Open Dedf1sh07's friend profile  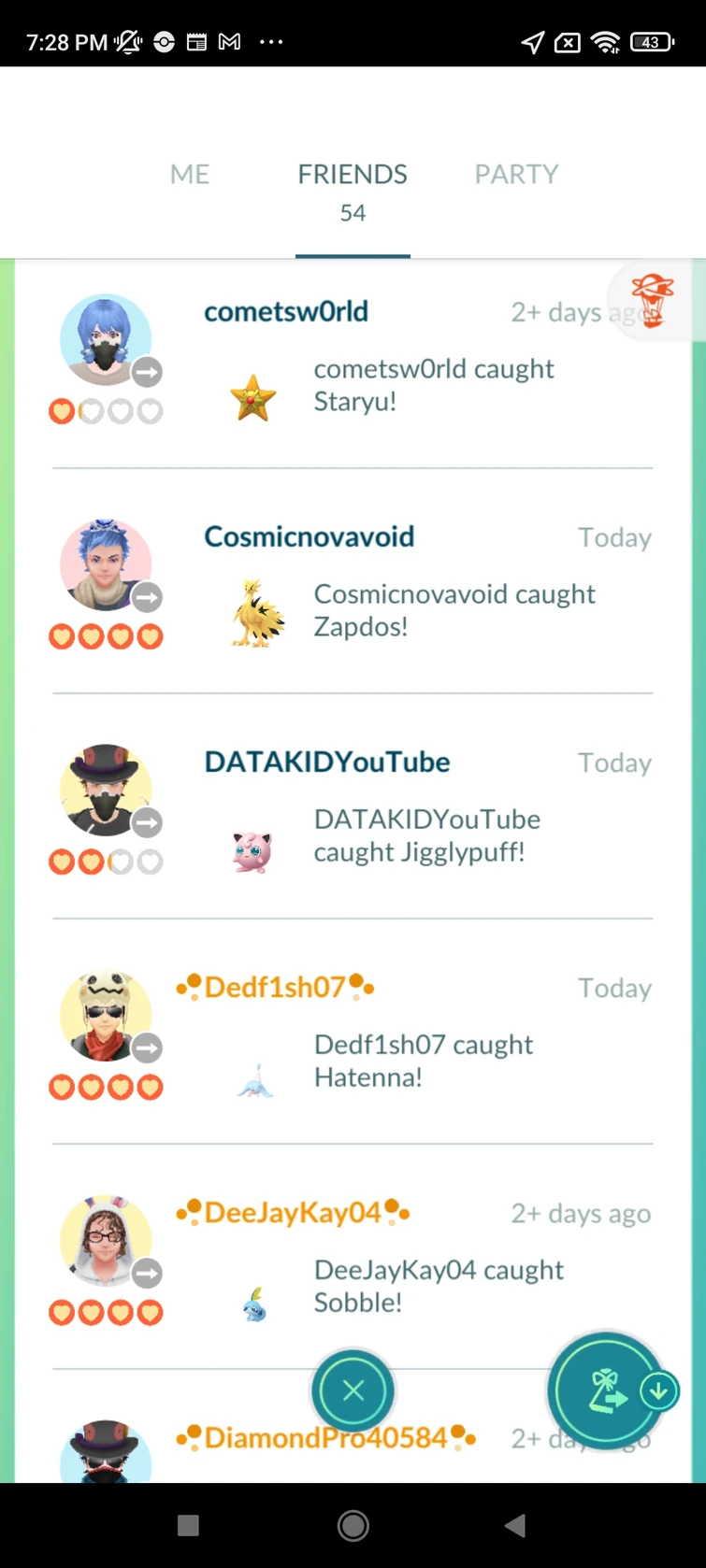click(x=275, y=988)
